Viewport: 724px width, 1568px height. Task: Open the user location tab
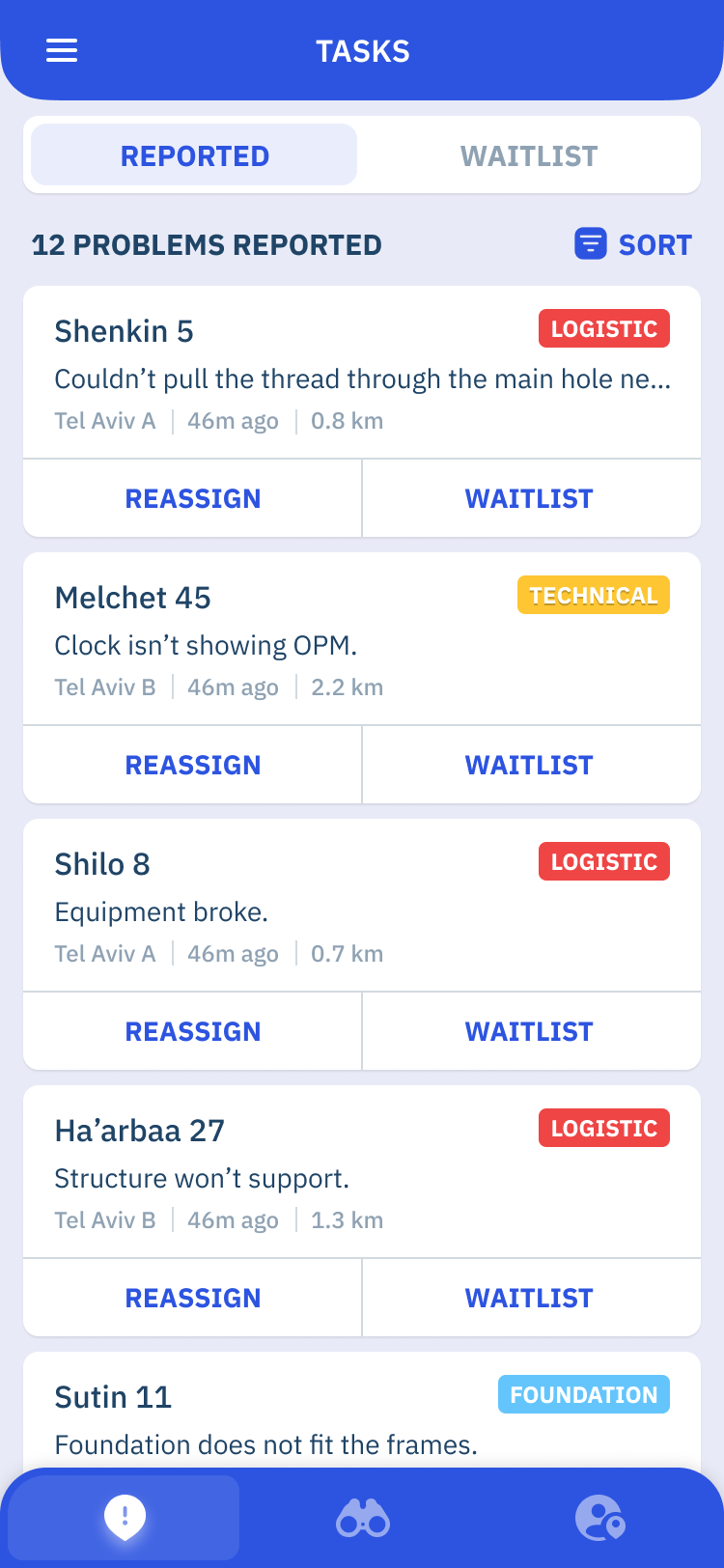[x=600, y=1518]
